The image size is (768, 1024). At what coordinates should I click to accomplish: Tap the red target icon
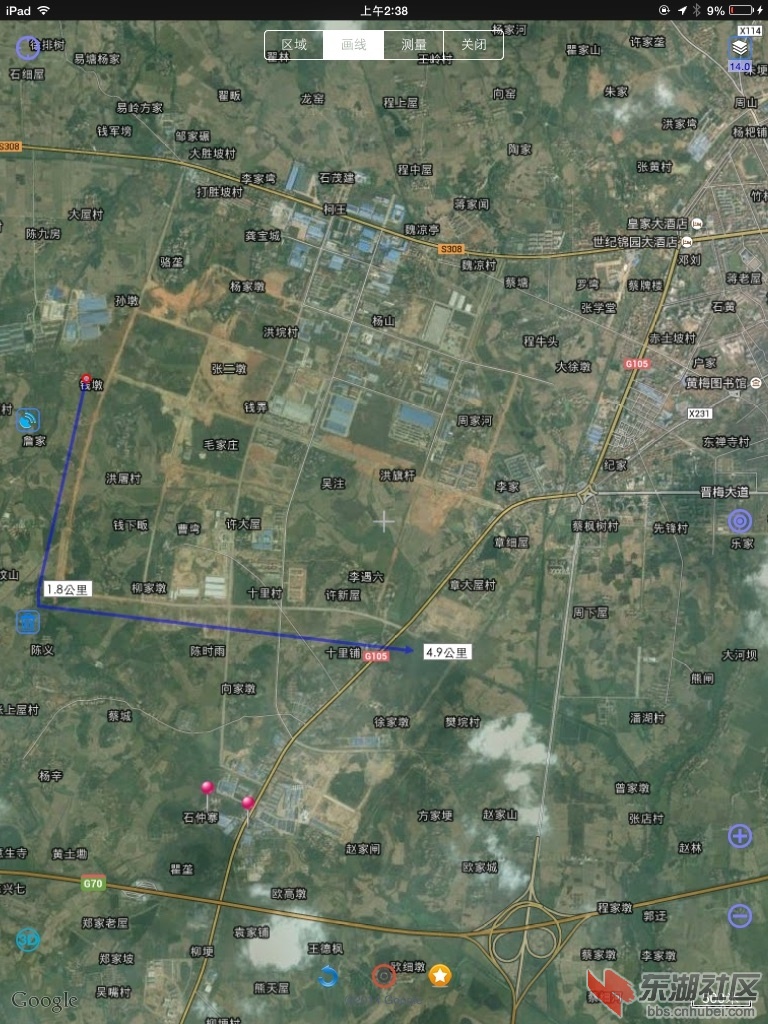point(384,975)
